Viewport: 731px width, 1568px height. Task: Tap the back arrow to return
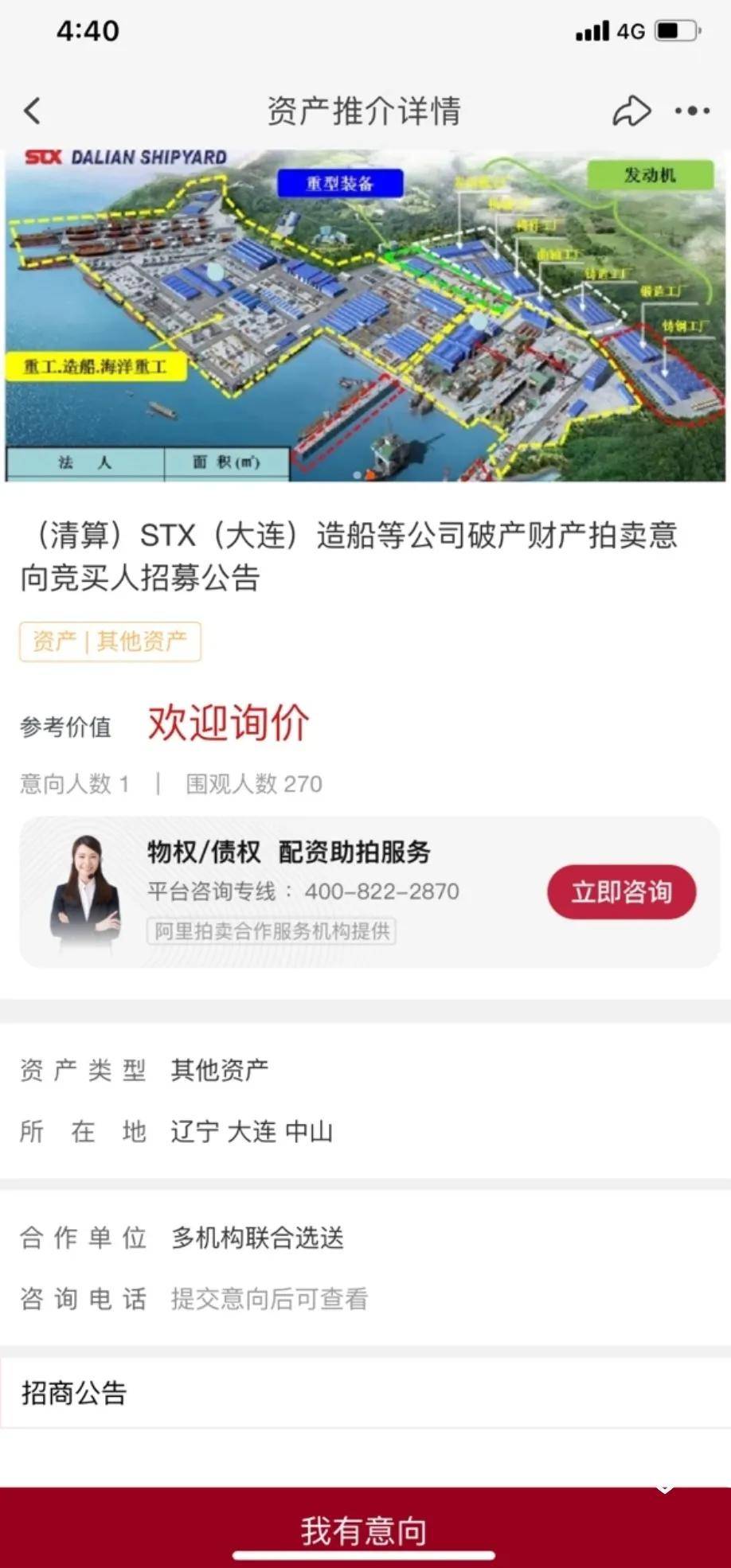pyautogui.click(x=32, y=111)
